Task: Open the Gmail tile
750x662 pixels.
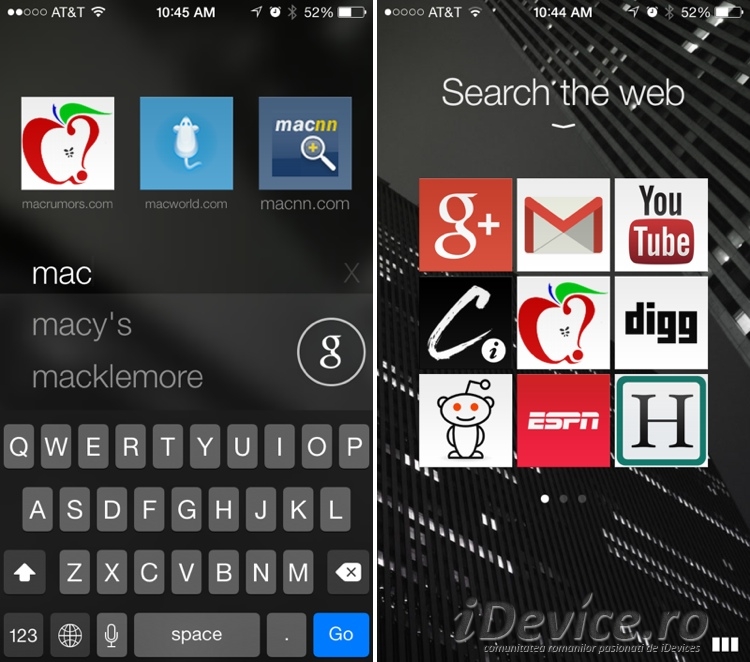Action: [x=563, y=225]
